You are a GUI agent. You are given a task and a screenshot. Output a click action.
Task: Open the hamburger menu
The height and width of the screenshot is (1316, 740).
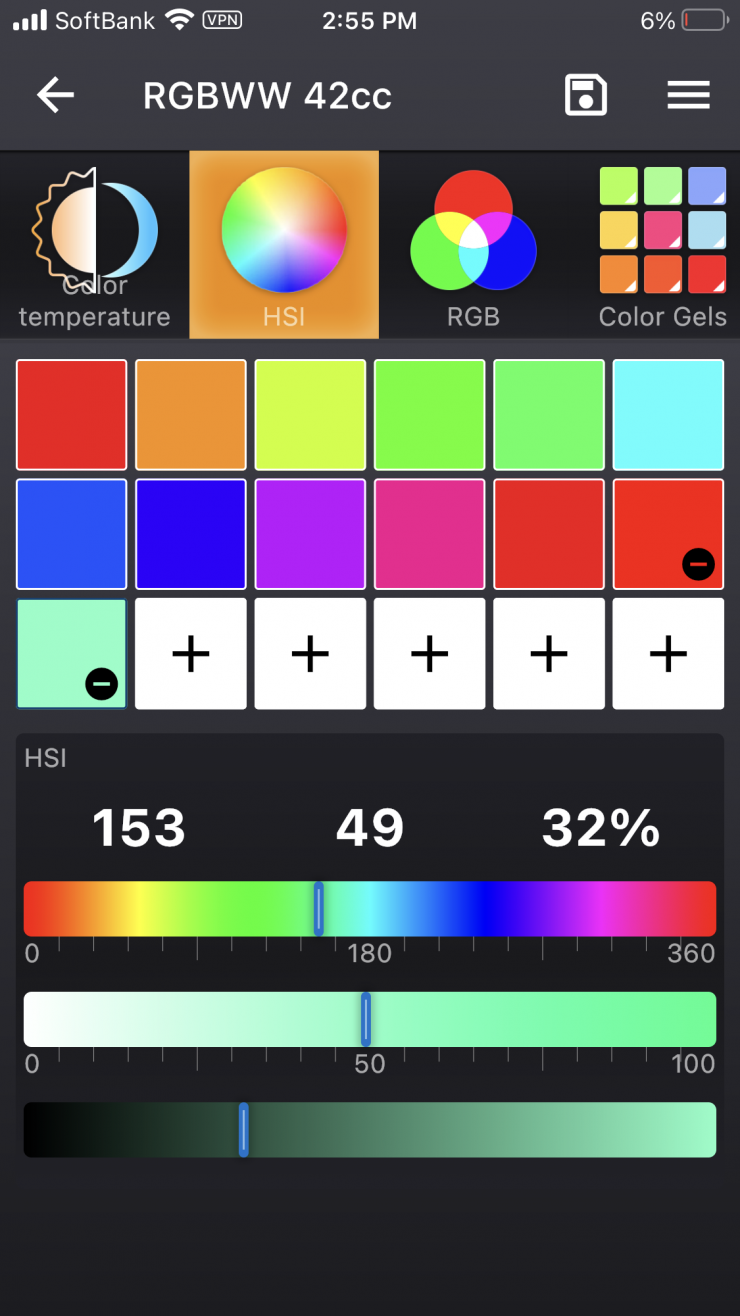(x=688, y=95)
